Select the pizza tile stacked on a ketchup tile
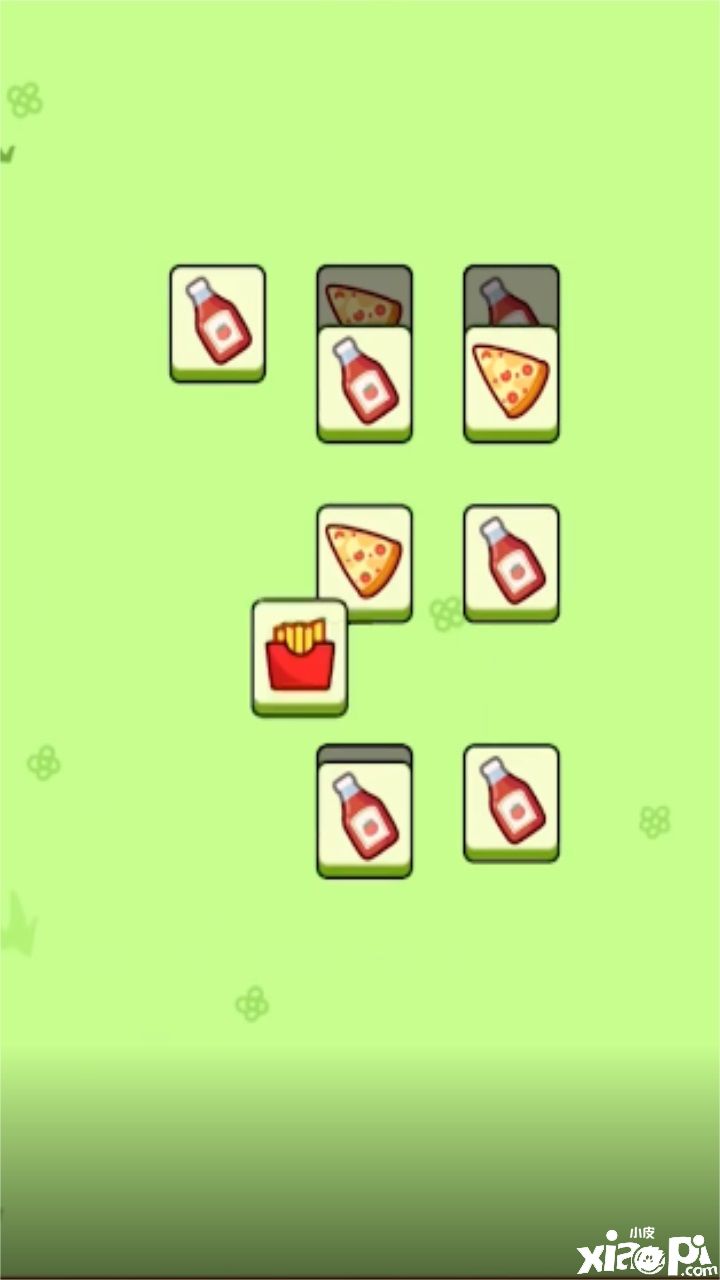720x1280 pixels. point(511,383)
